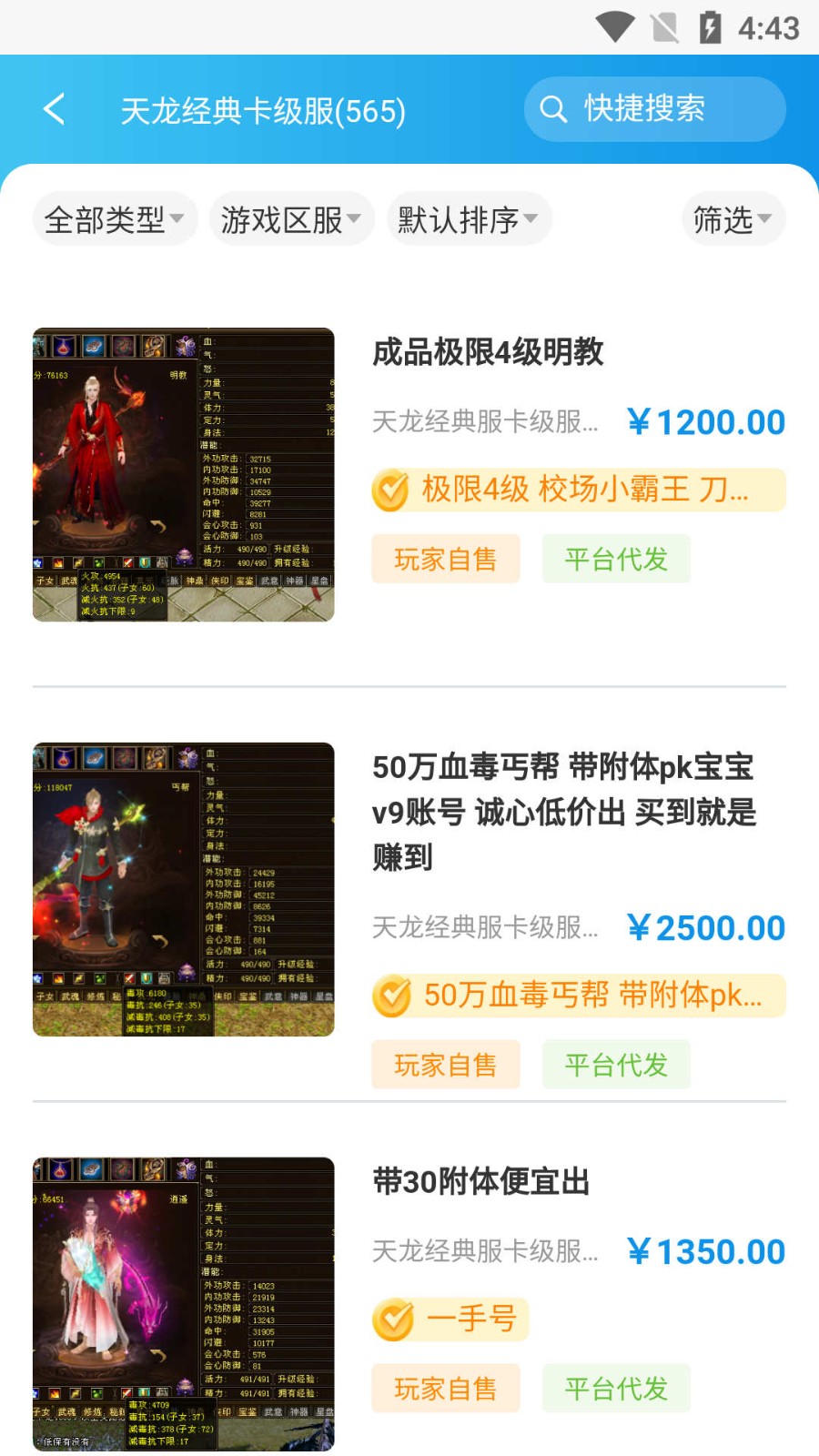The height and width of the screenshot is (1456, 819).
Task: Expand the 游戏区服 dropdown
Action: pos(291,219)
